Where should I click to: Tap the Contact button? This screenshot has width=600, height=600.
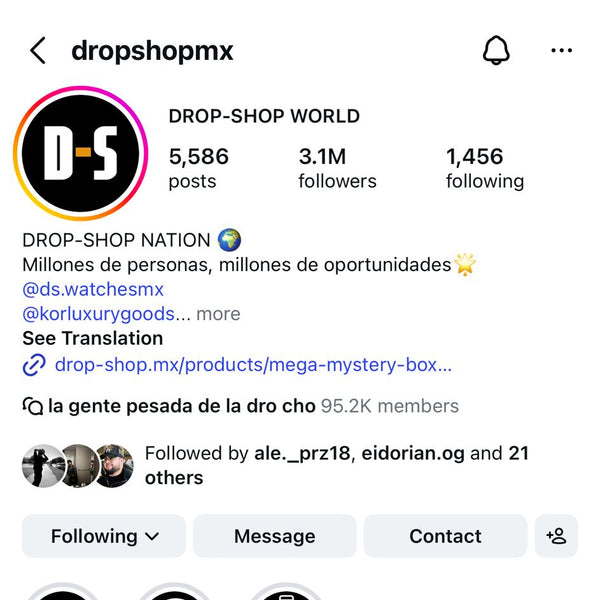[445, 536]
